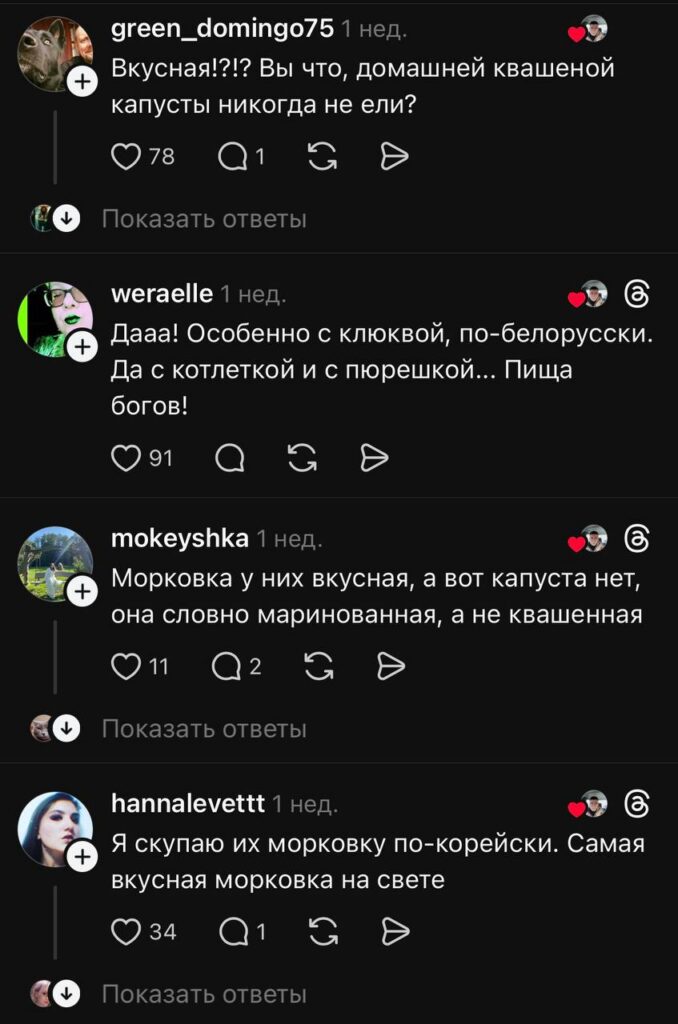The image size is (678, 1024).
Task: Like mokeyshka's comment
Action: [x=126, y=666]
